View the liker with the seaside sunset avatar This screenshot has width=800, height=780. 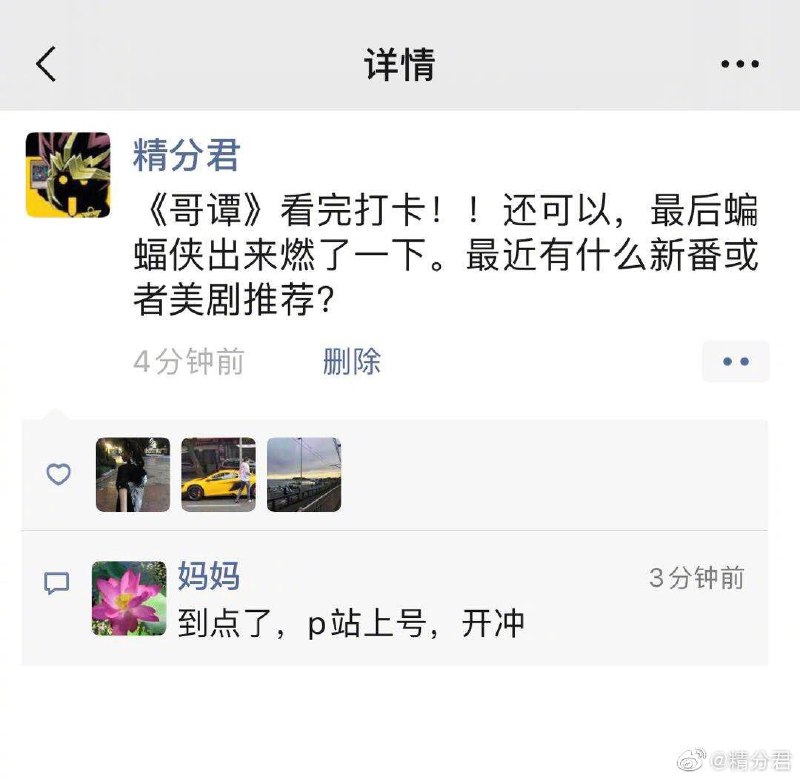coord(305,474)
